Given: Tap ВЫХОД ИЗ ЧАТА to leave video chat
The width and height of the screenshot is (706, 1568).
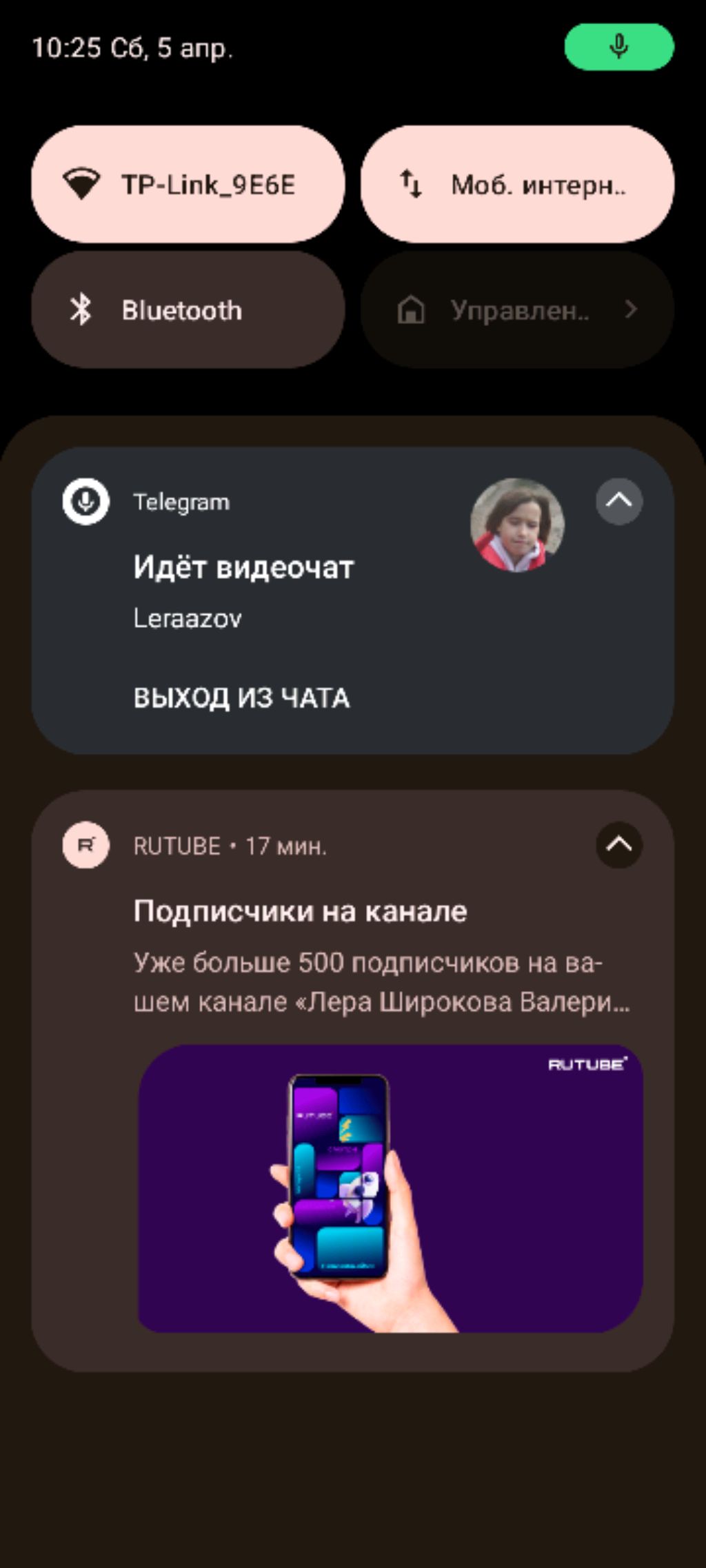Looking at the screenshot, I should (x=241, y=698).
